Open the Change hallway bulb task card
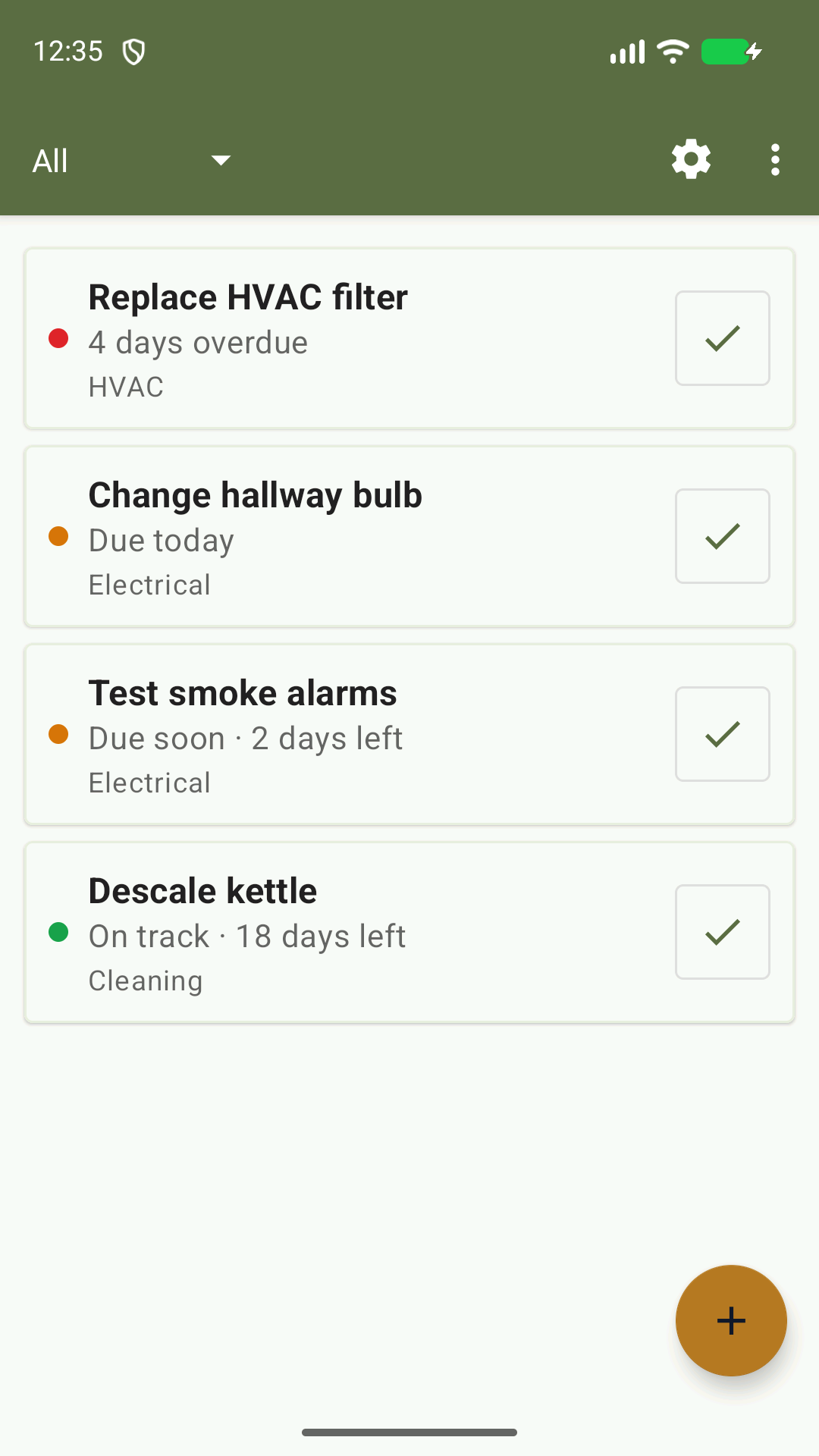Image resolution: width=819 pixels, height=1456 pixels. pos(409,536)
